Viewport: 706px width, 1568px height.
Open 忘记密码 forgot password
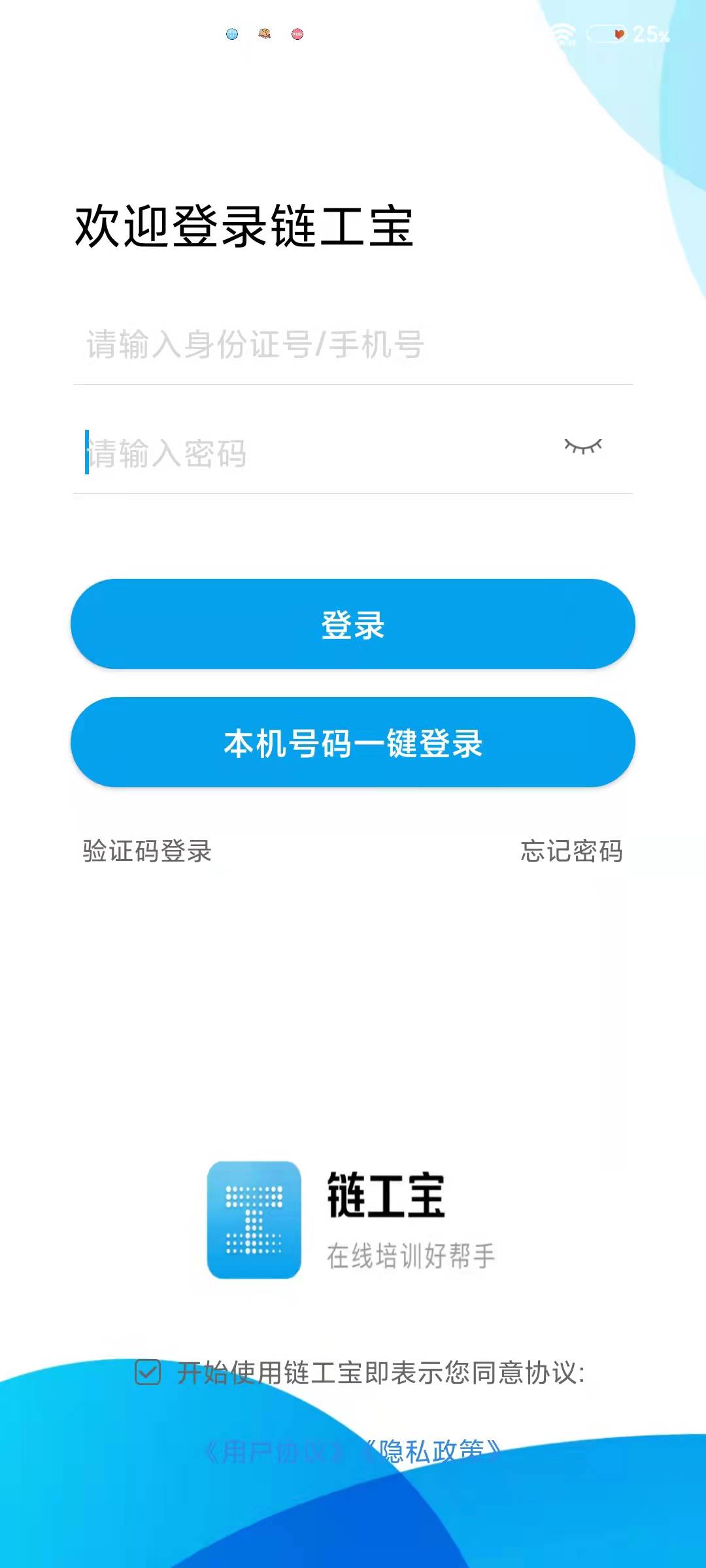(x=571, y=851)
